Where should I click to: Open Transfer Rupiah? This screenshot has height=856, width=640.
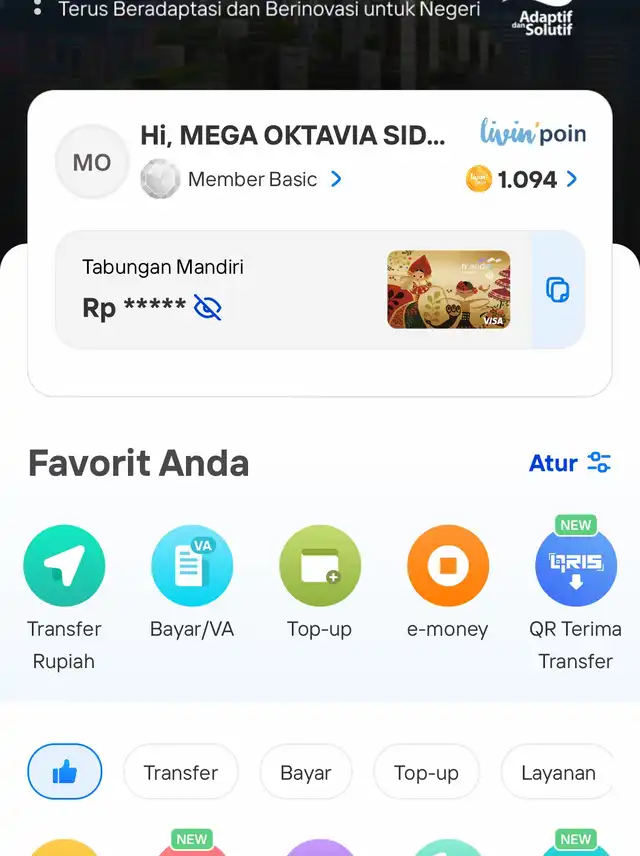(x=64, y=567)
